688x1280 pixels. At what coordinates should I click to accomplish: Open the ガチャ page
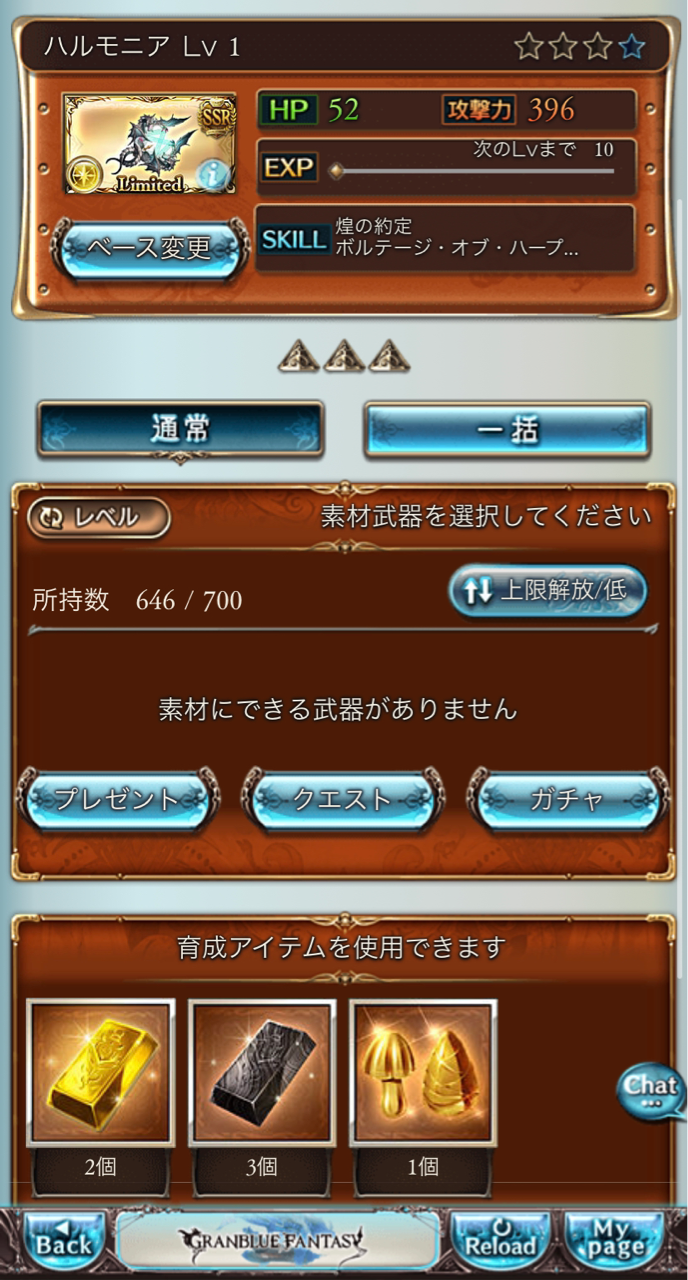pos(566,799)
